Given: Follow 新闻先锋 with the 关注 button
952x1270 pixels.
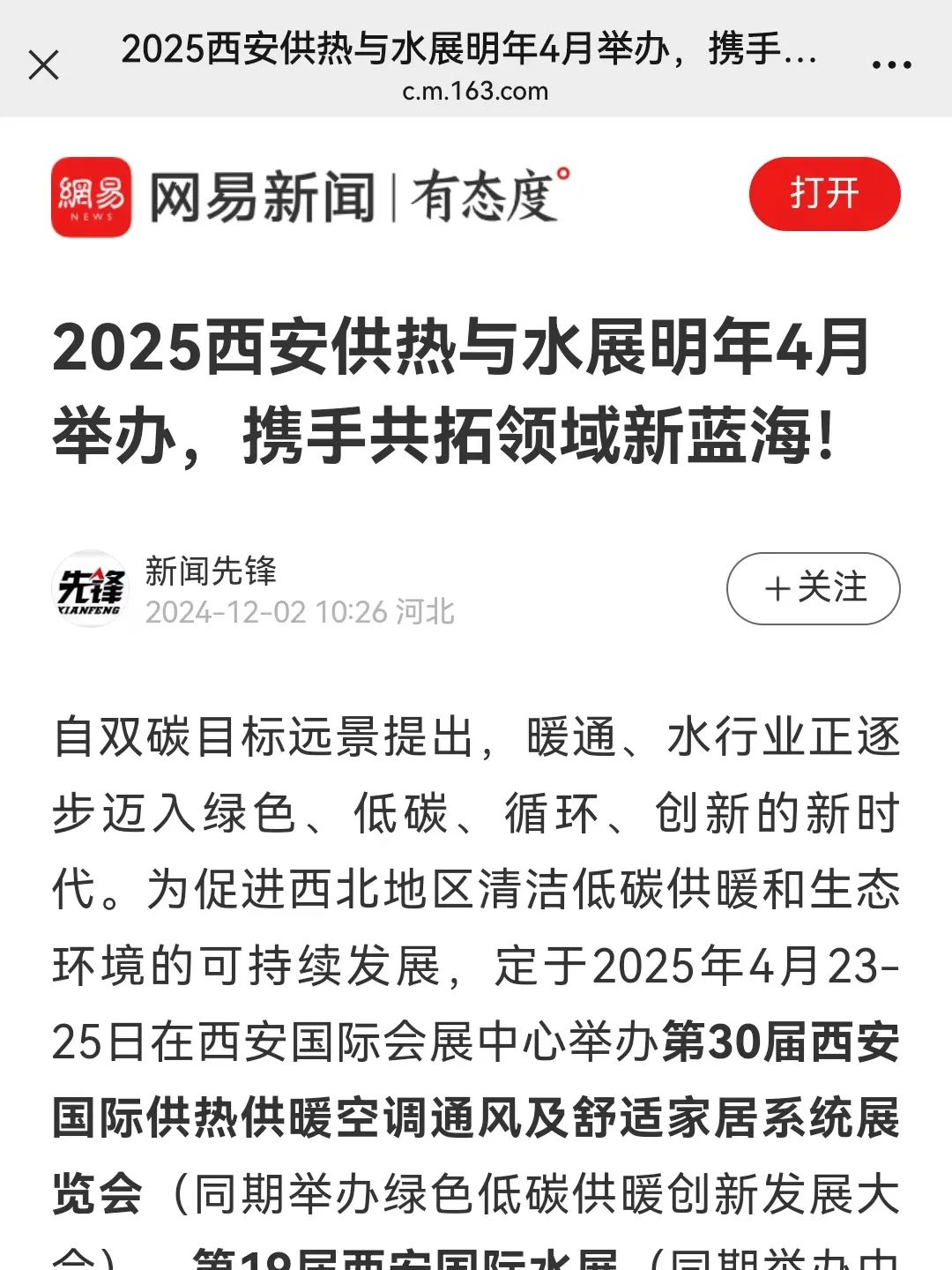Looking at the screenshot, I should click(813, 588).
